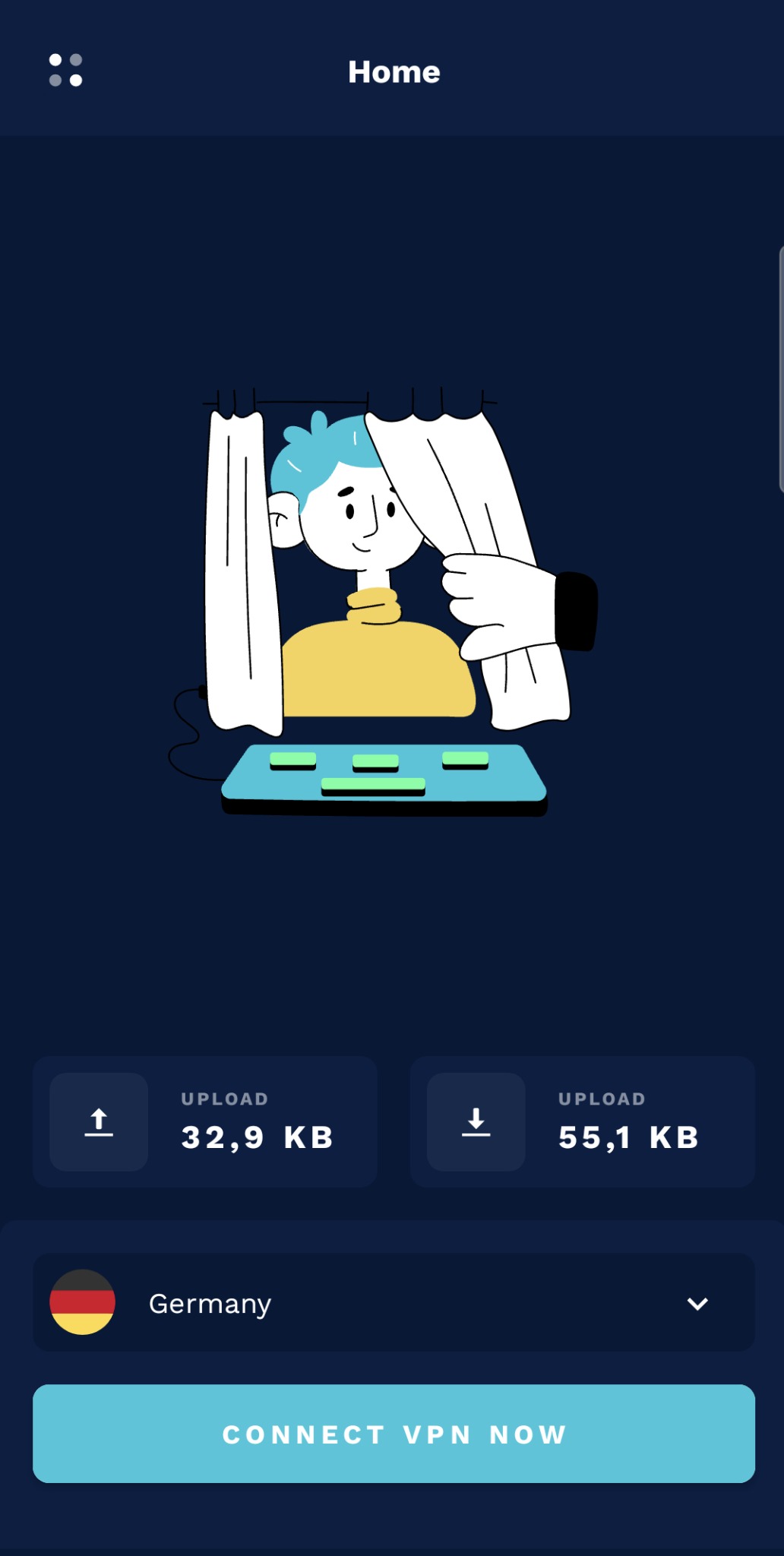Expand the server location dropdown
784x1556 pixels.
(697, 1304)
